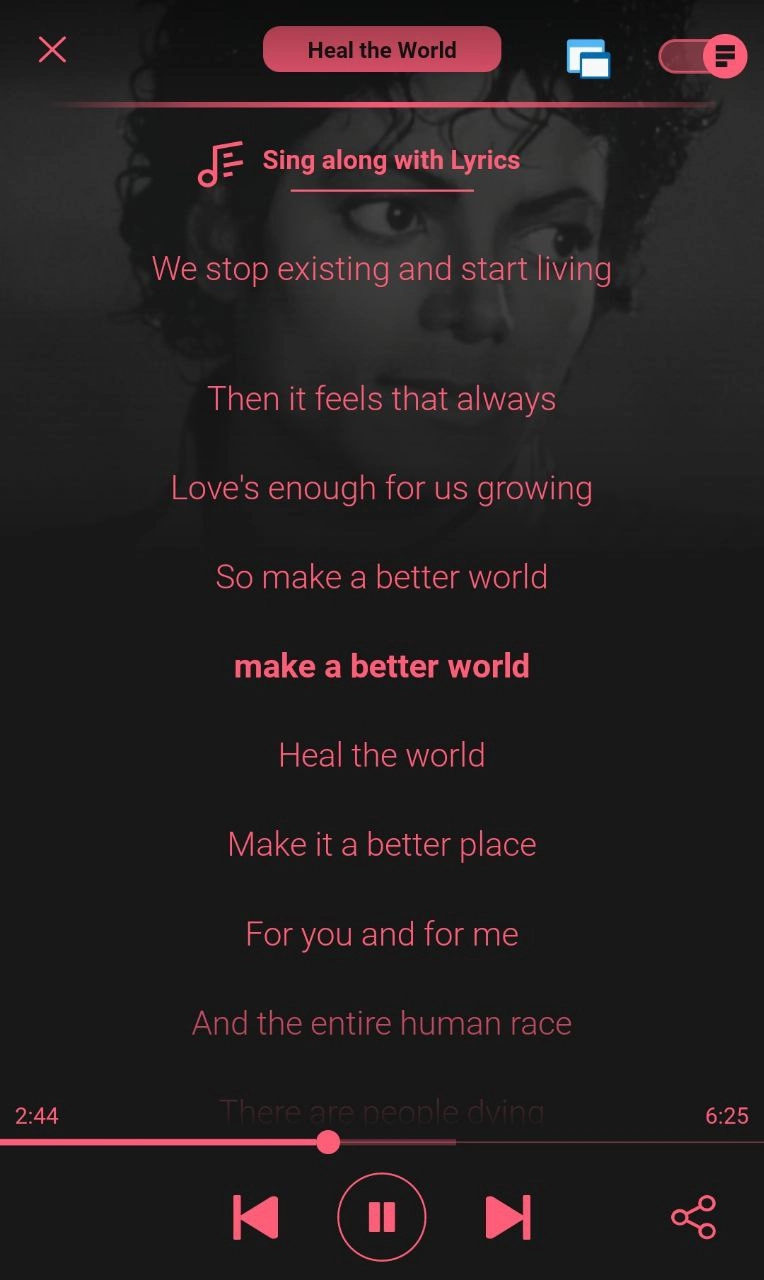Tap the Heal the World title button

[x=382, y=50]
